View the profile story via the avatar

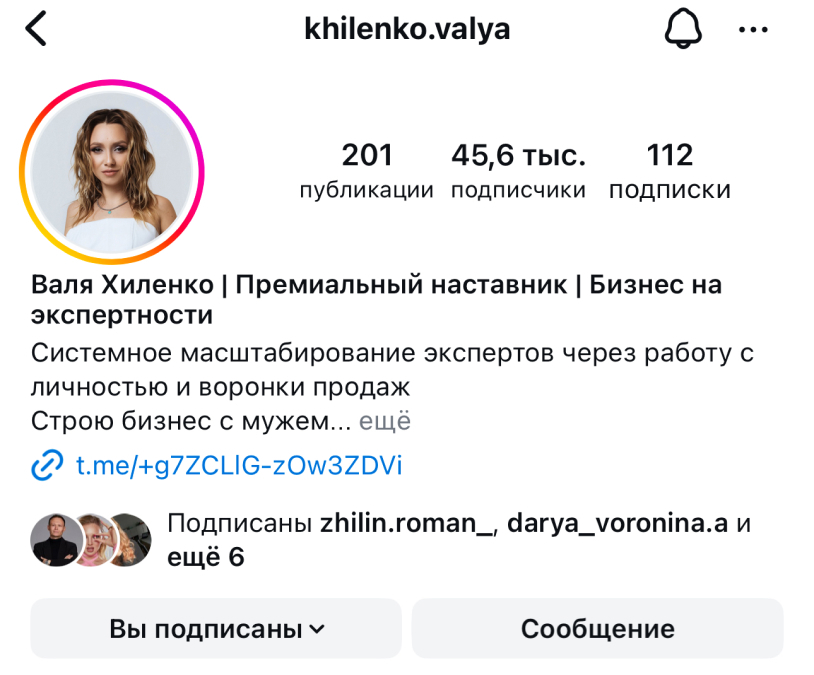pyautogui.click(x=112, y=169)
